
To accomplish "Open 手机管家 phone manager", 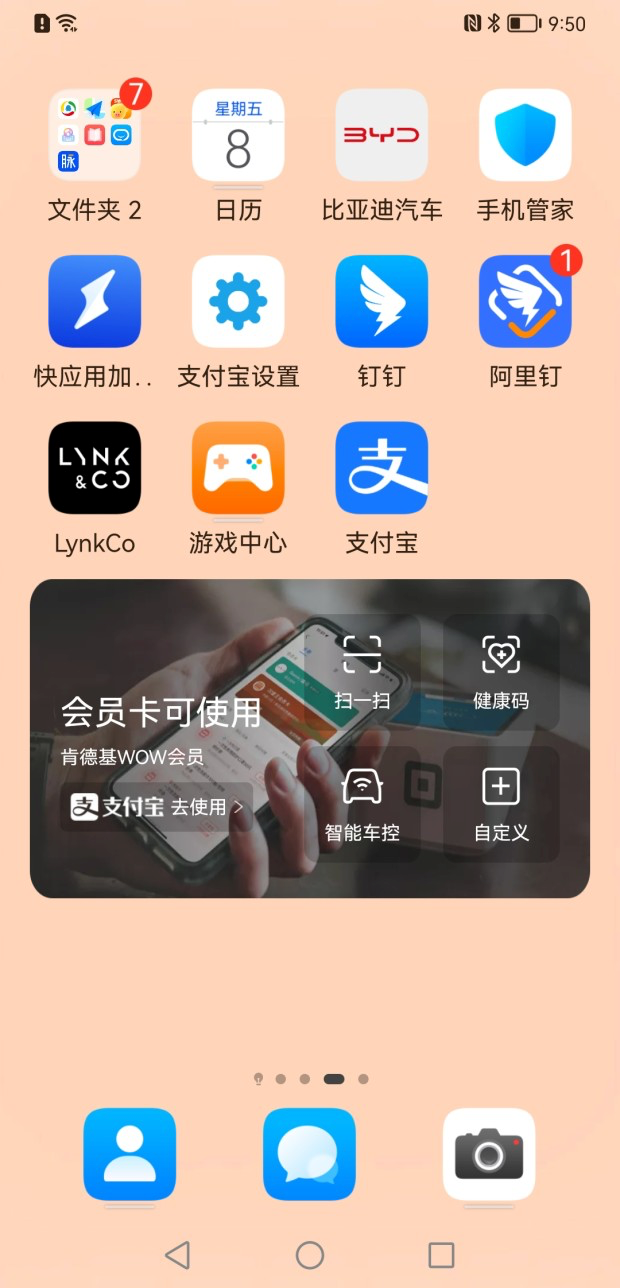I will click(525, 135).
